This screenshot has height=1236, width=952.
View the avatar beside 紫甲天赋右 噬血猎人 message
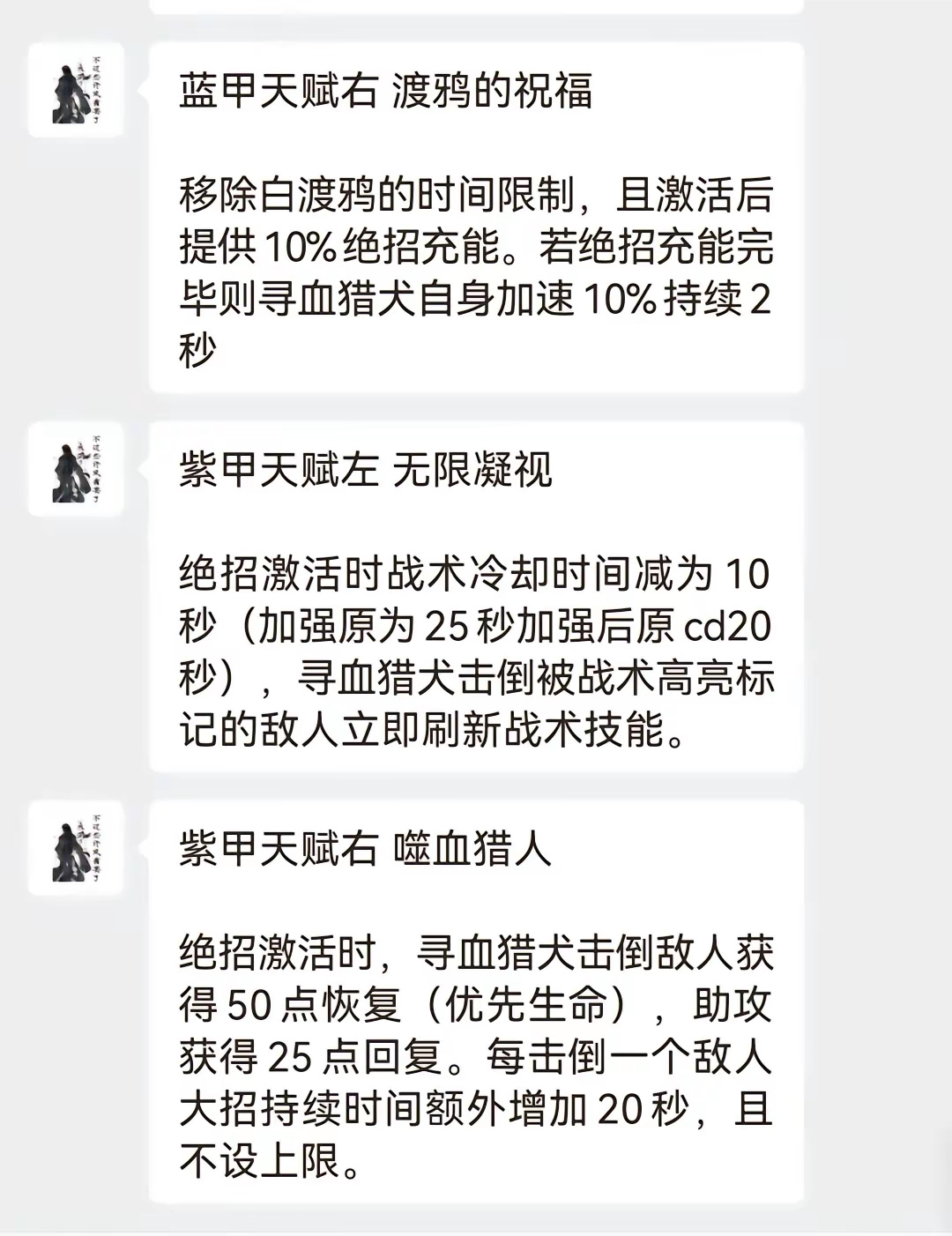point(76,848)
